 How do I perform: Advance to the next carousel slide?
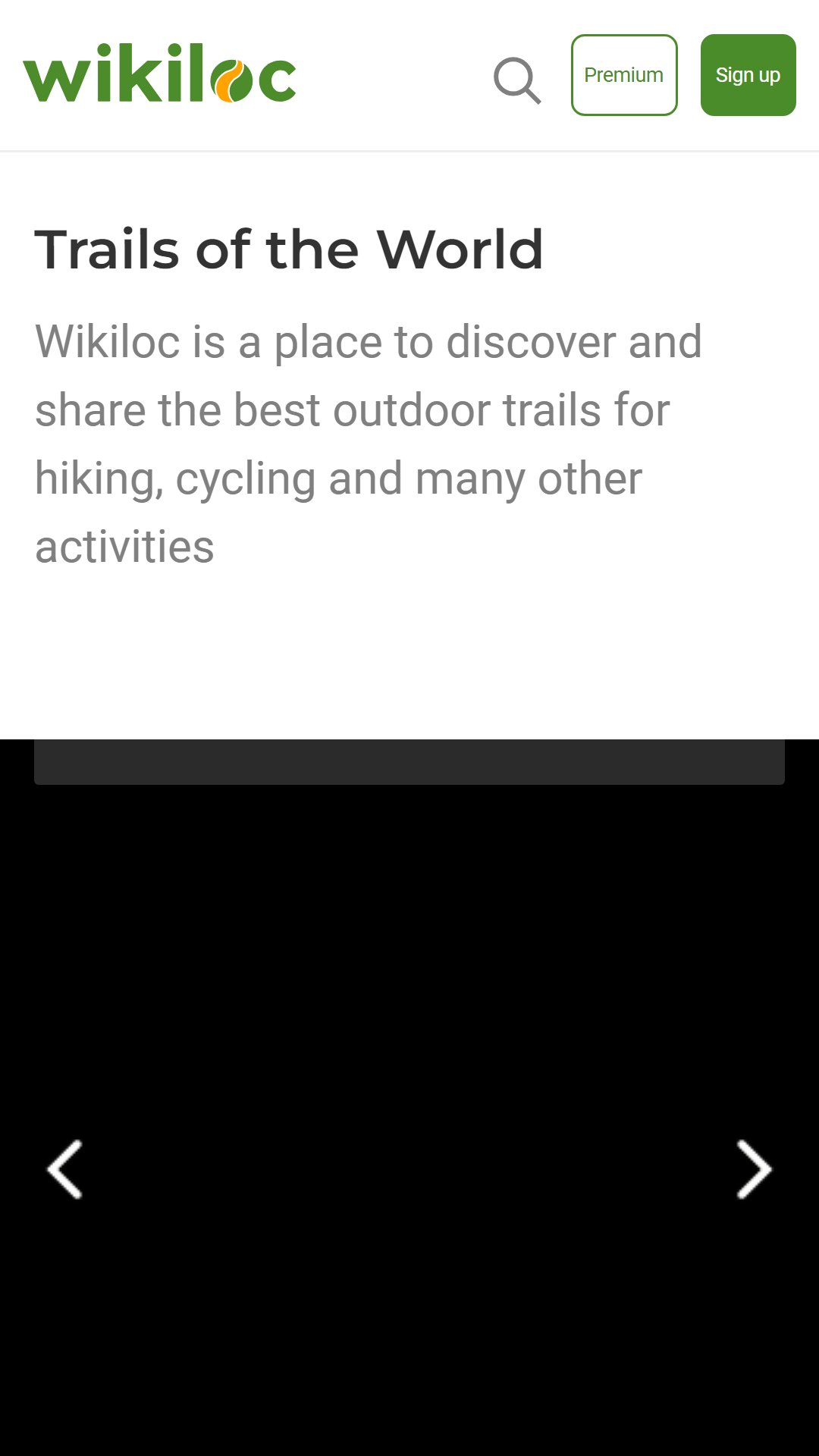754,1169
